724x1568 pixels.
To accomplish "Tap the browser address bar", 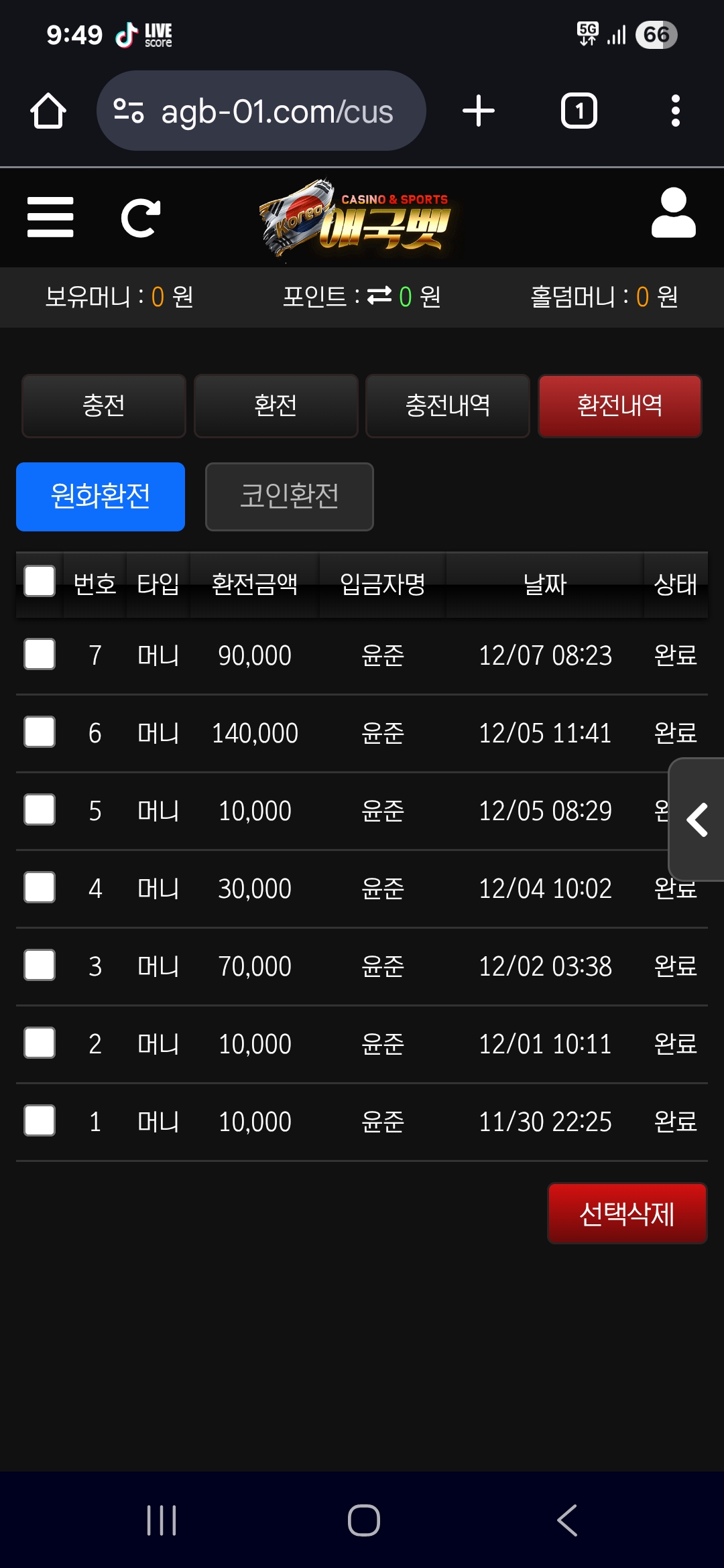I will [x=261, y=111].
